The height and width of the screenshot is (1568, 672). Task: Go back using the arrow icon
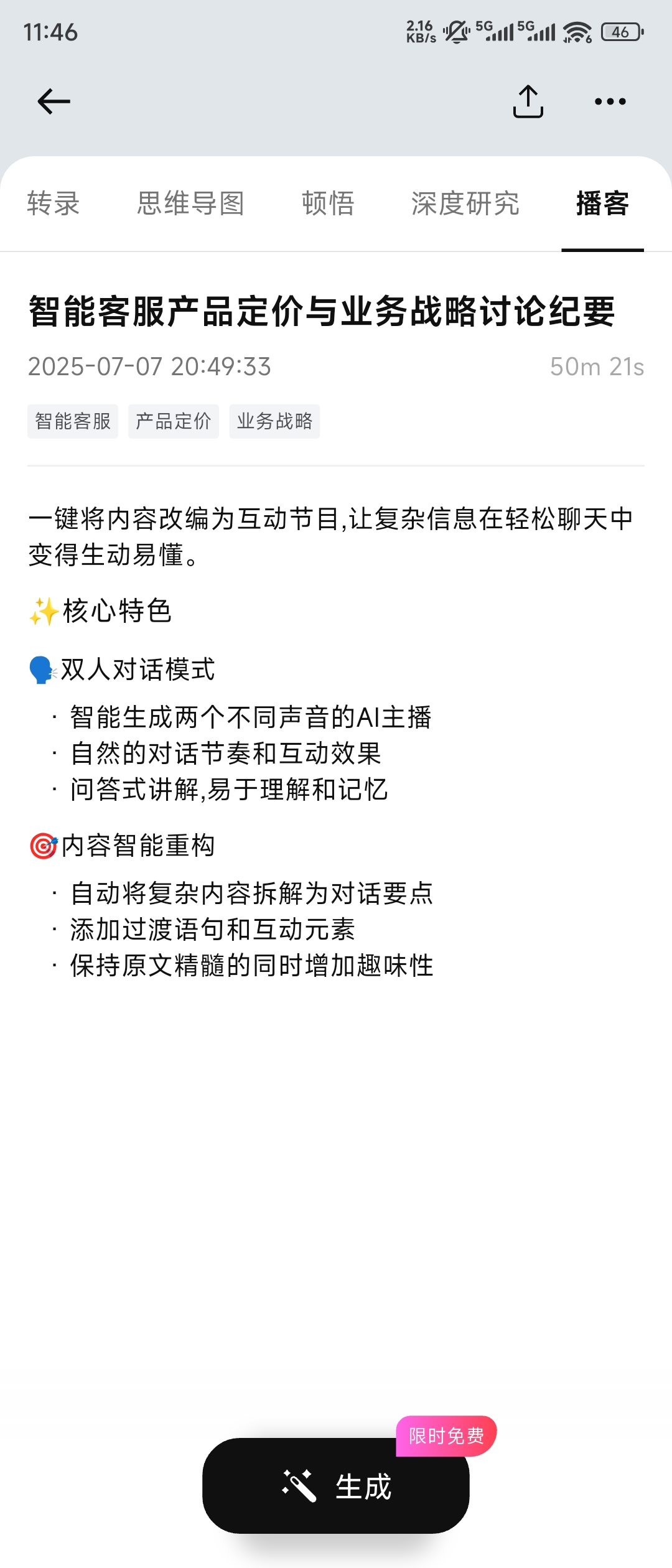[54, 101]
